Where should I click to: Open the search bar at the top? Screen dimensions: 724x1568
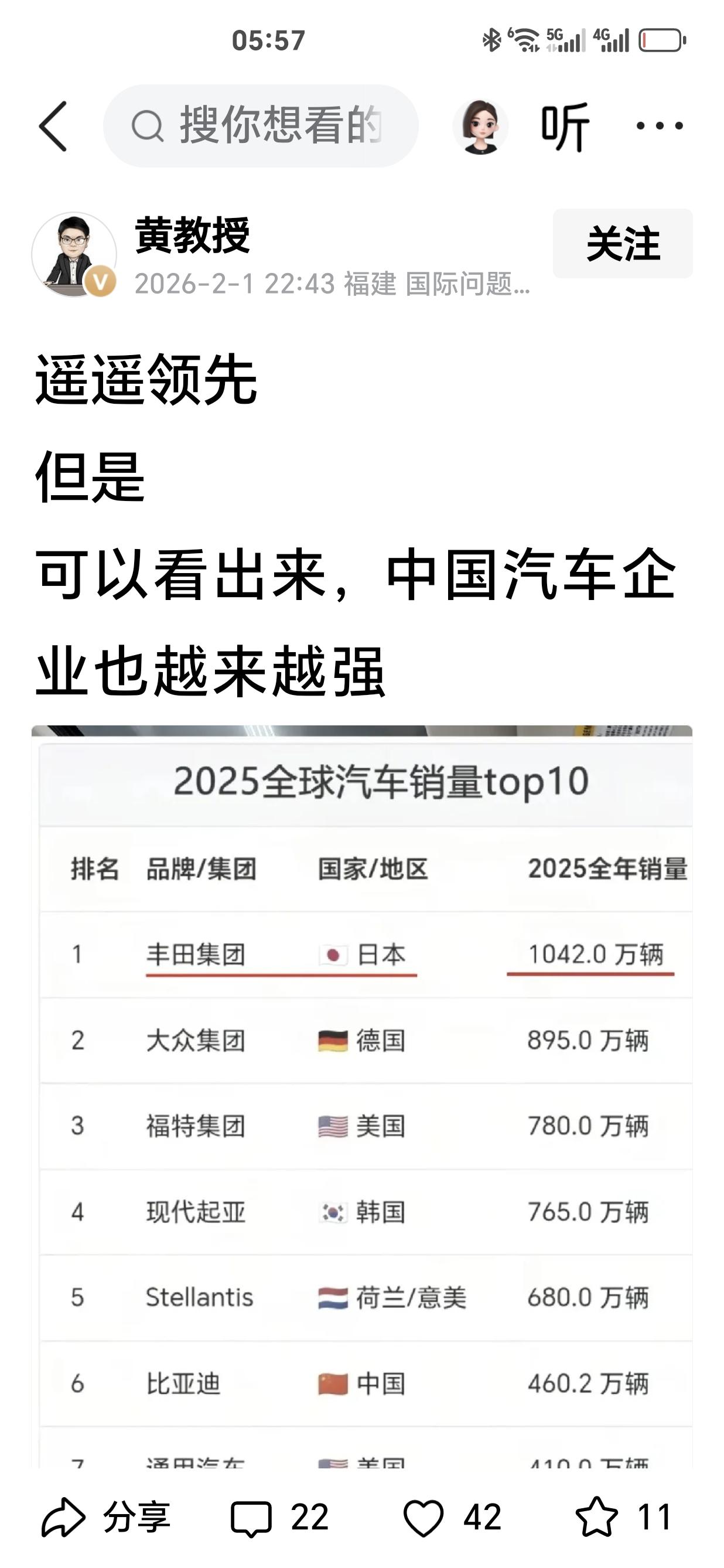(262, 126)
